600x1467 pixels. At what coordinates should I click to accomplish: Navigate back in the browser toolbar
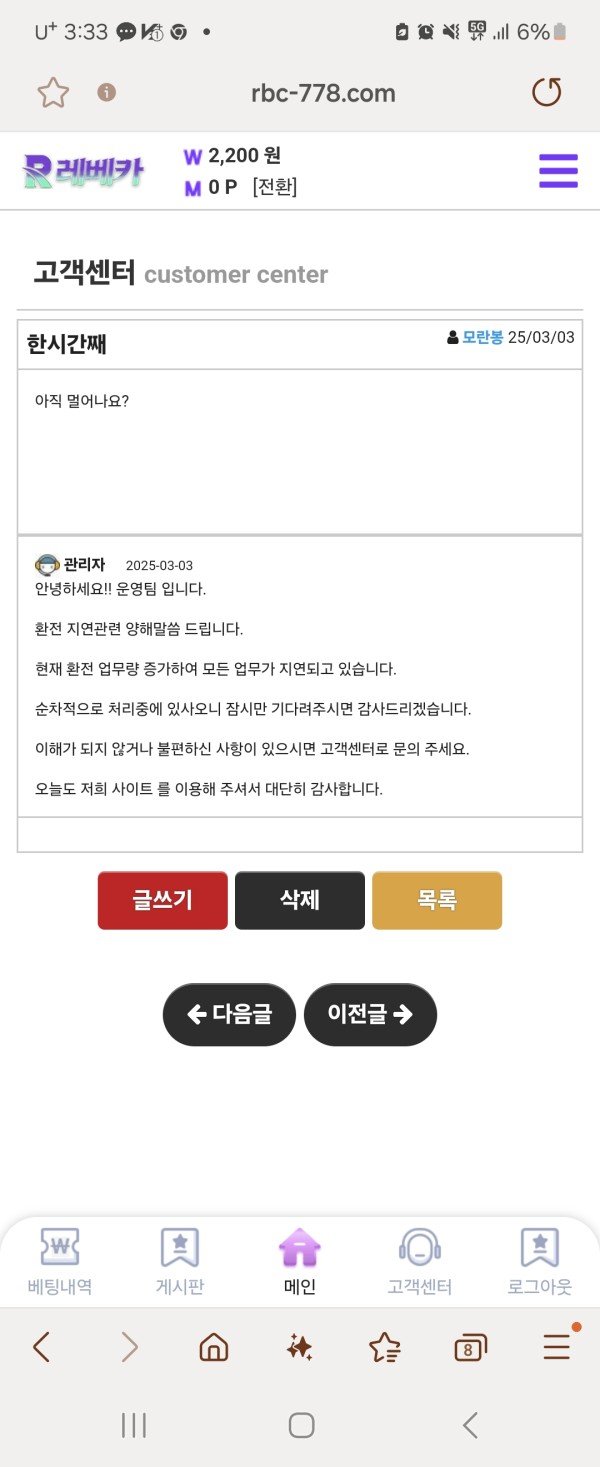42,1348
